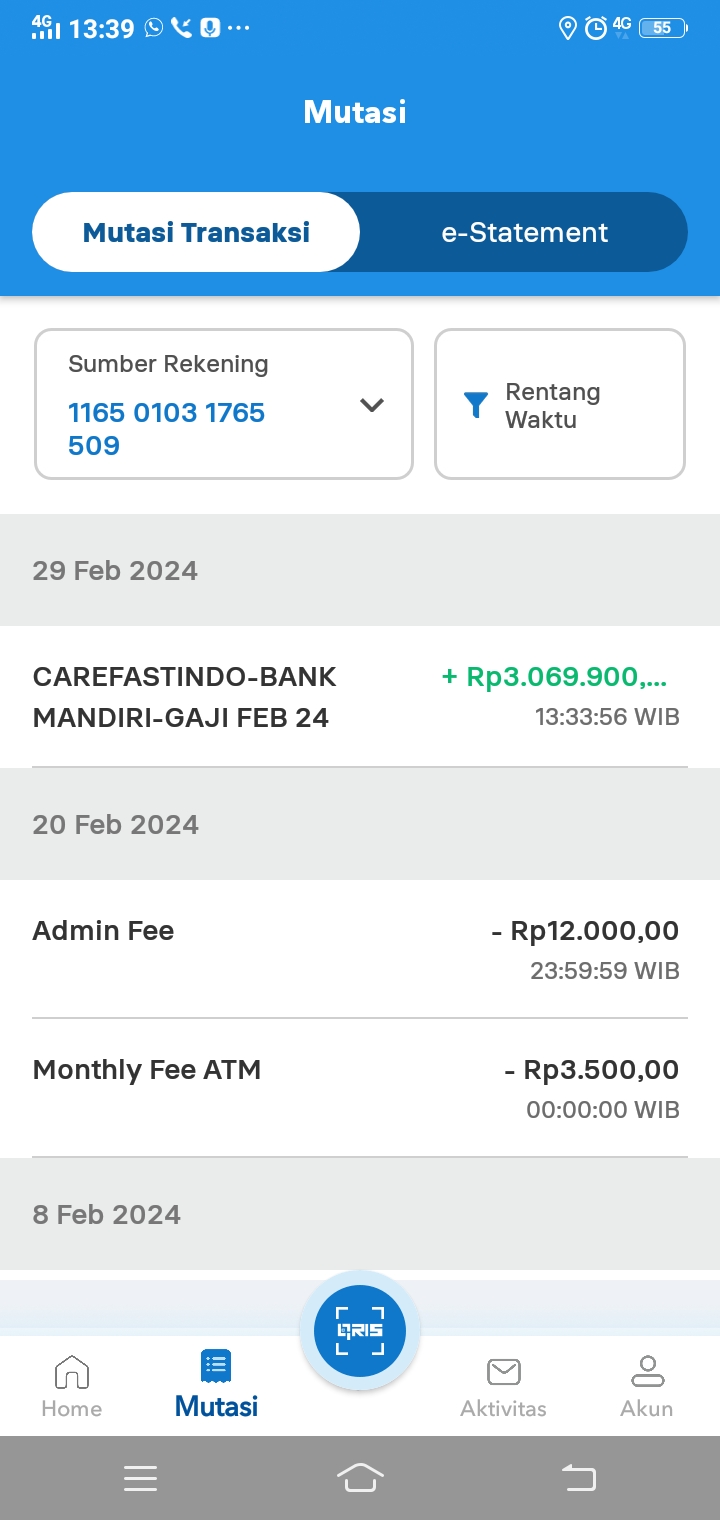Open recent apps from the navigation bar
This screenshot has width=720, height=1520.
(x=141, y=1478)
